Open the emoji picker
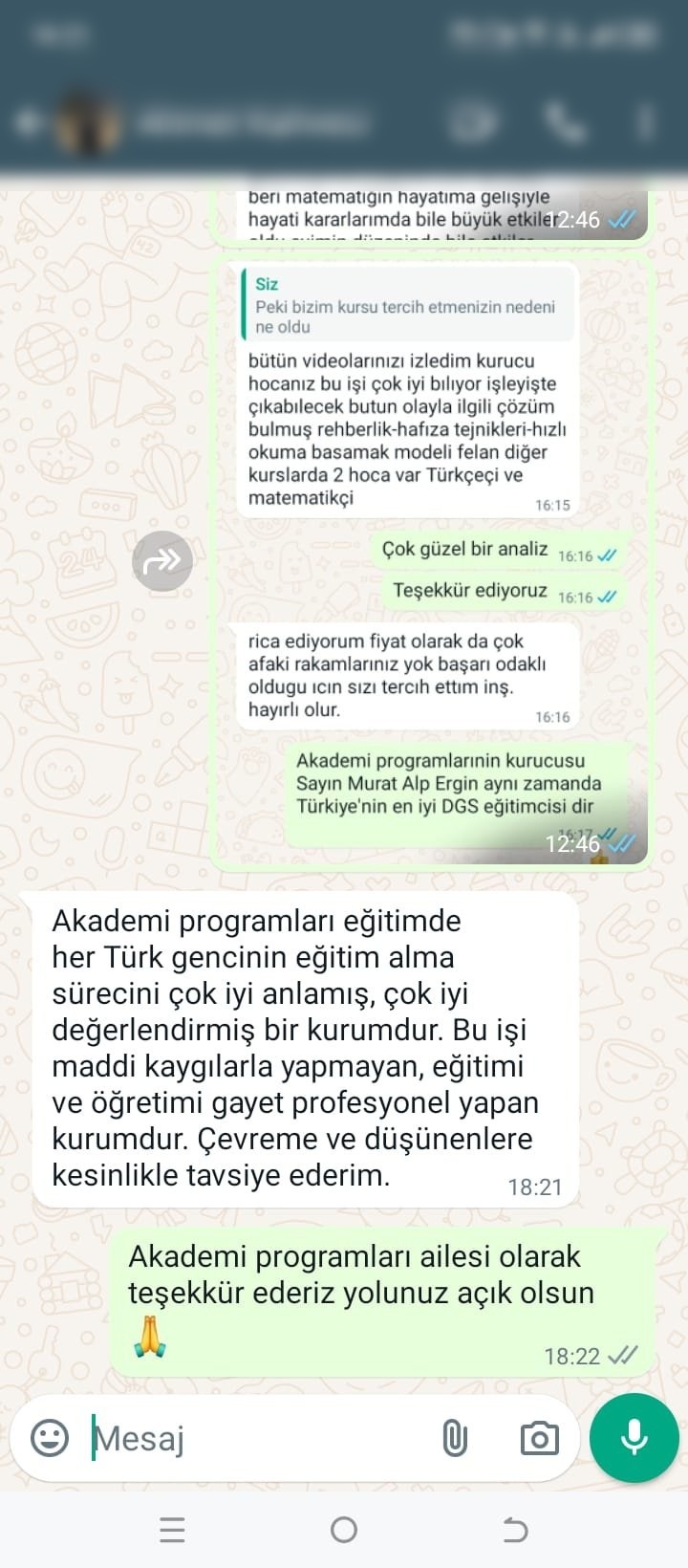The image size is (688, 1568). coord(50,1437)
